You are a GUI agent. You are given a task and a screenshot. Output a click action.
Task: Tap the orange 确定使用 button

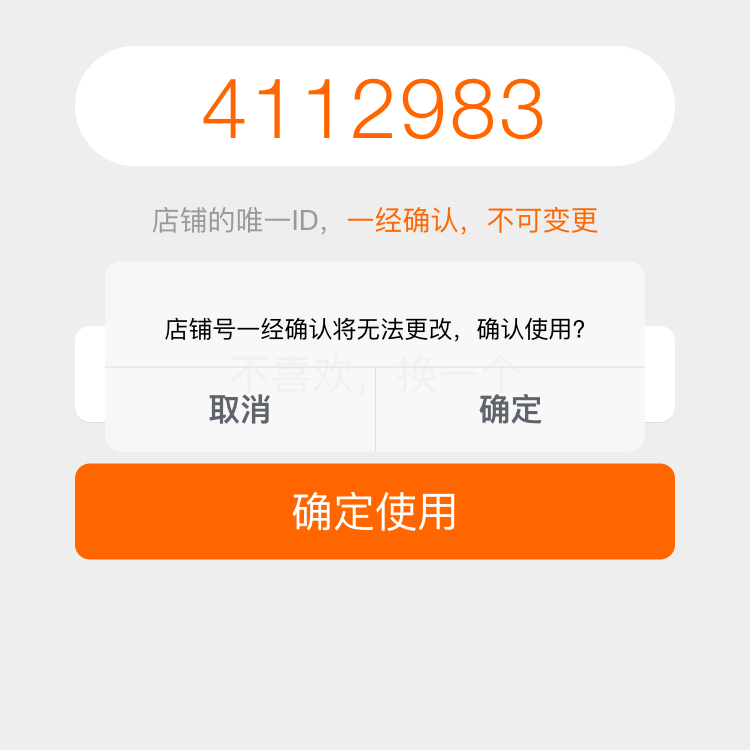375,511
